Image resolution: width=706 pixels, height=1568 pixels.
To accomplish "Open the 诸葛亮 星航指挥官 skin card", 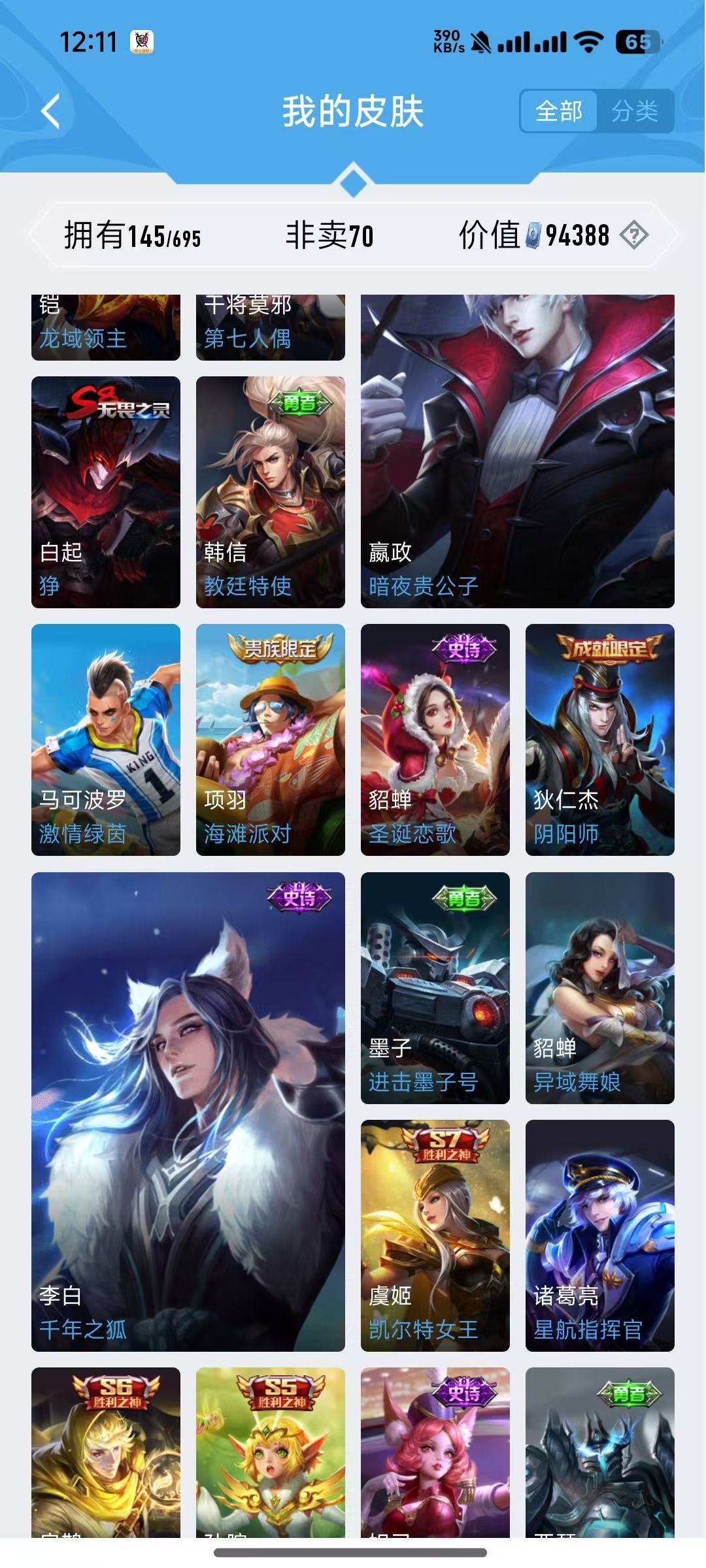I will pos(600,1235).
